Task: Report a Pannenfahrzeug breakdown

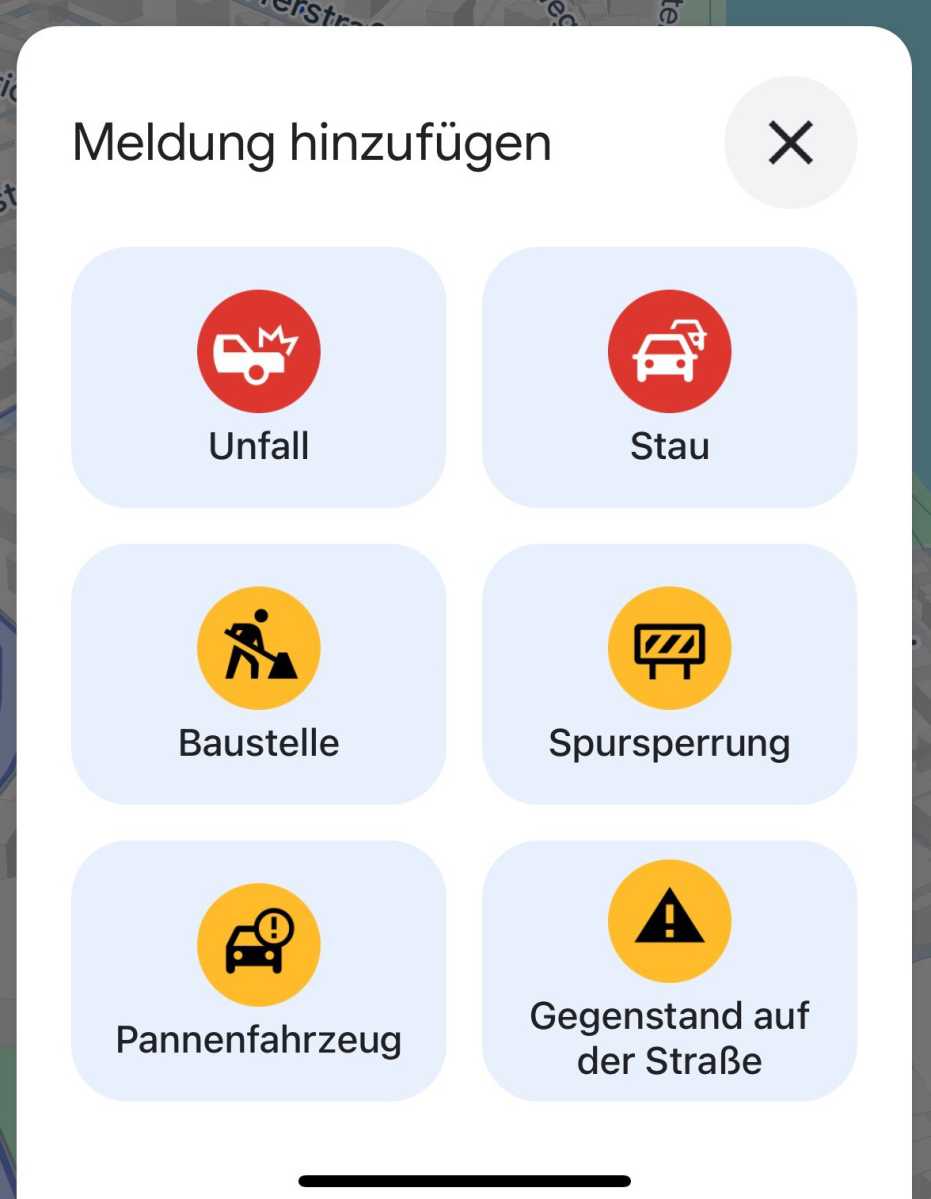Action: [259, 968]
